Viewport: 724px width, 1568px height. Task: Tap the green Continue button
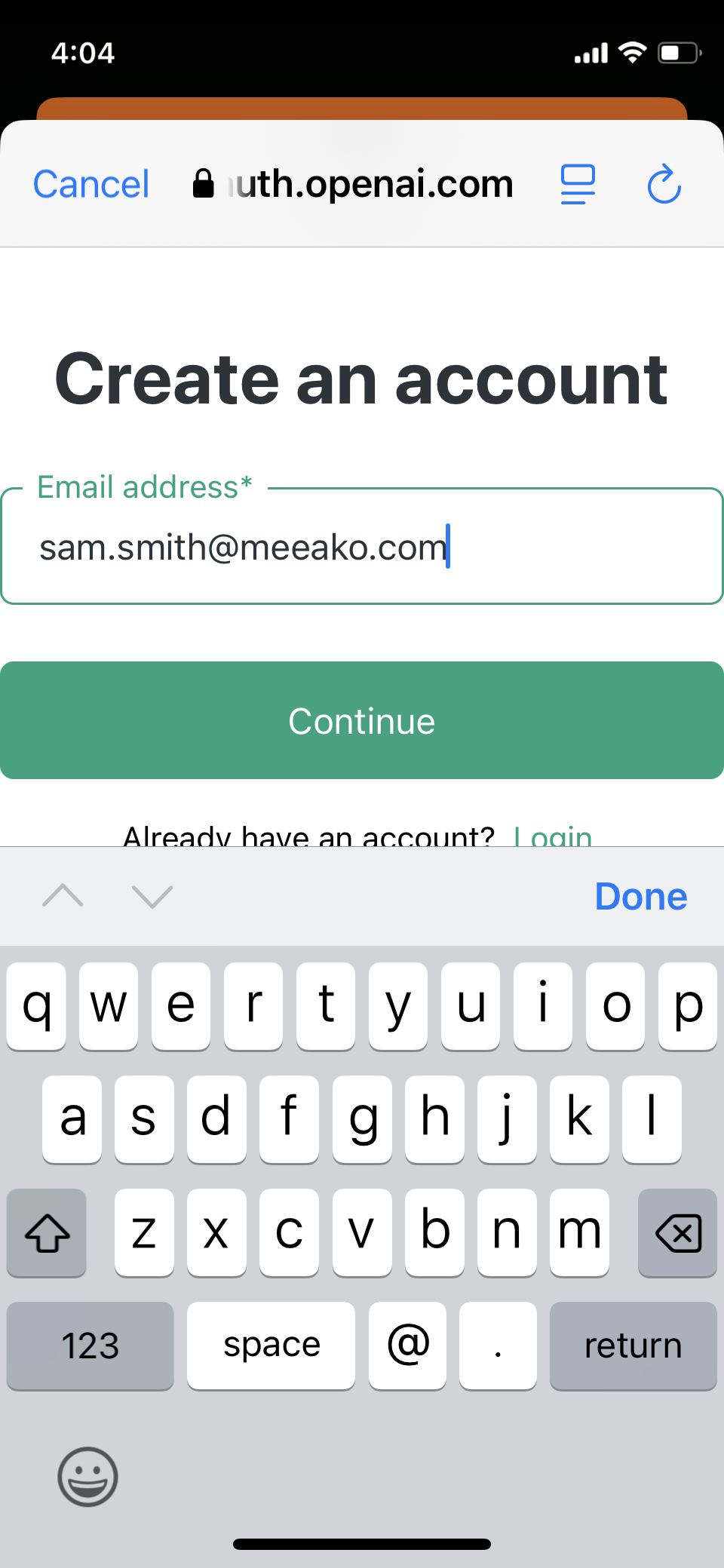tap(362, 720)
